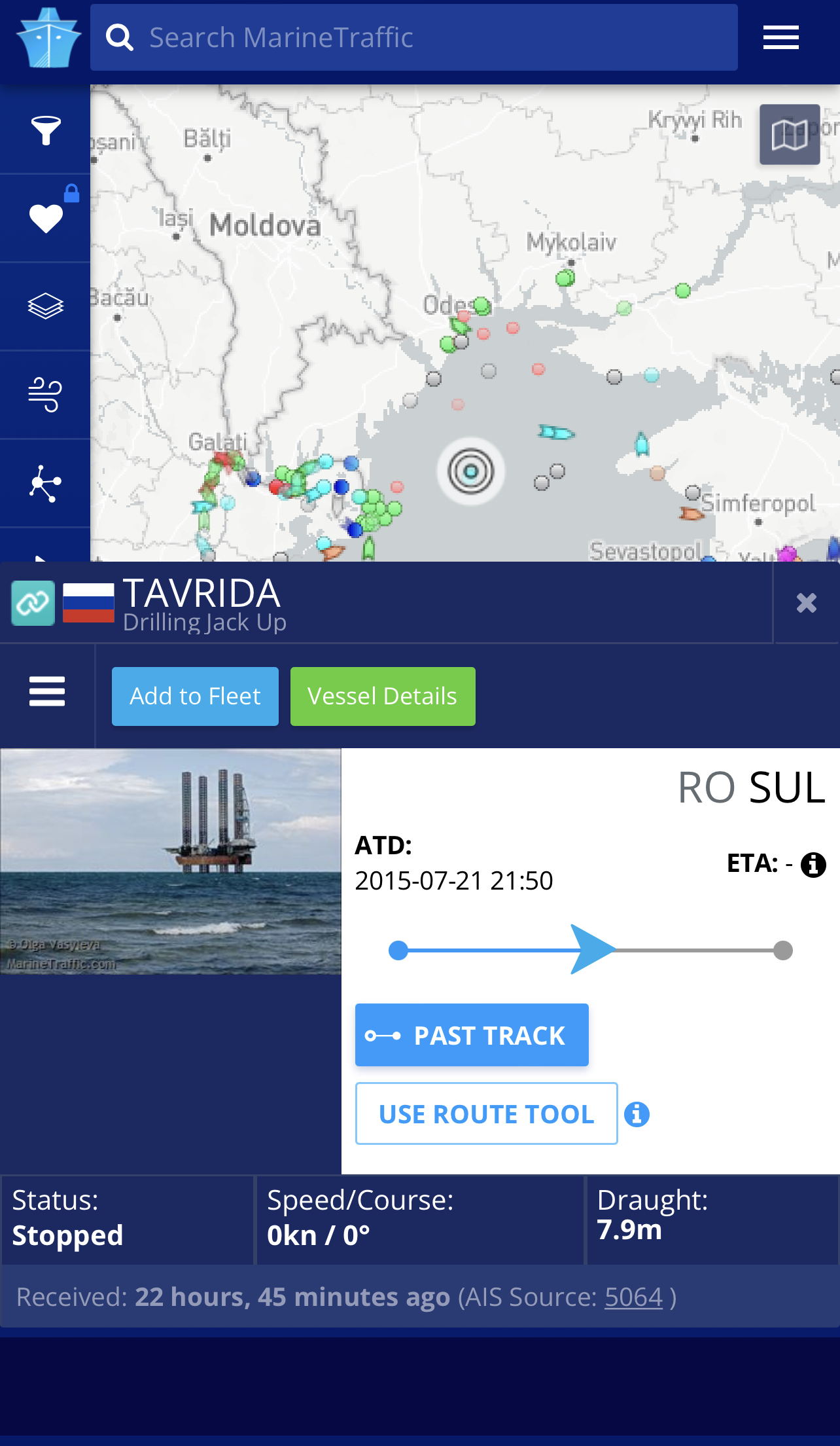Image resolution: width=840 pixels, height=1446 pixels.
Task: Tap the link icon beside the flag
Action: click(x=33, y=602)
